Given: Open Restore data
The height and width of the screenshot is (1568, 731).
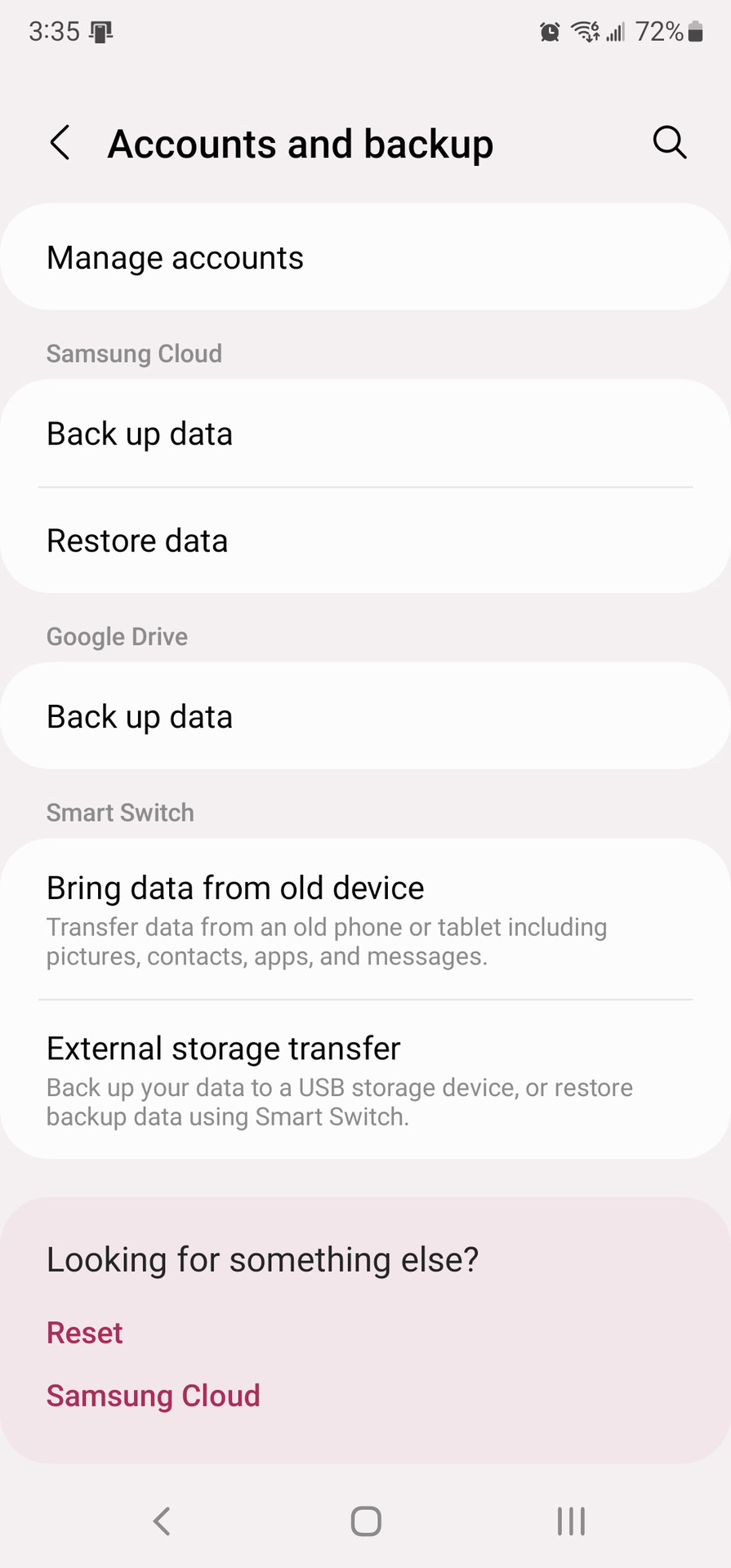Looking at the screenshot, I should tap(365, 541).
